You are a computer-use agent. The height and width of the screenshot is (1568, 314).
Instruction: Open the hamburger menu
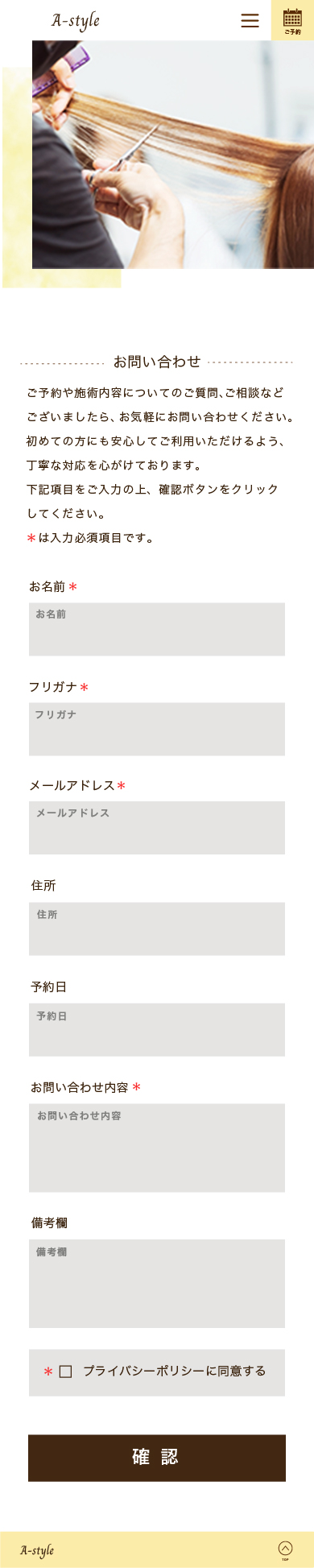click(x=250, y=21)
